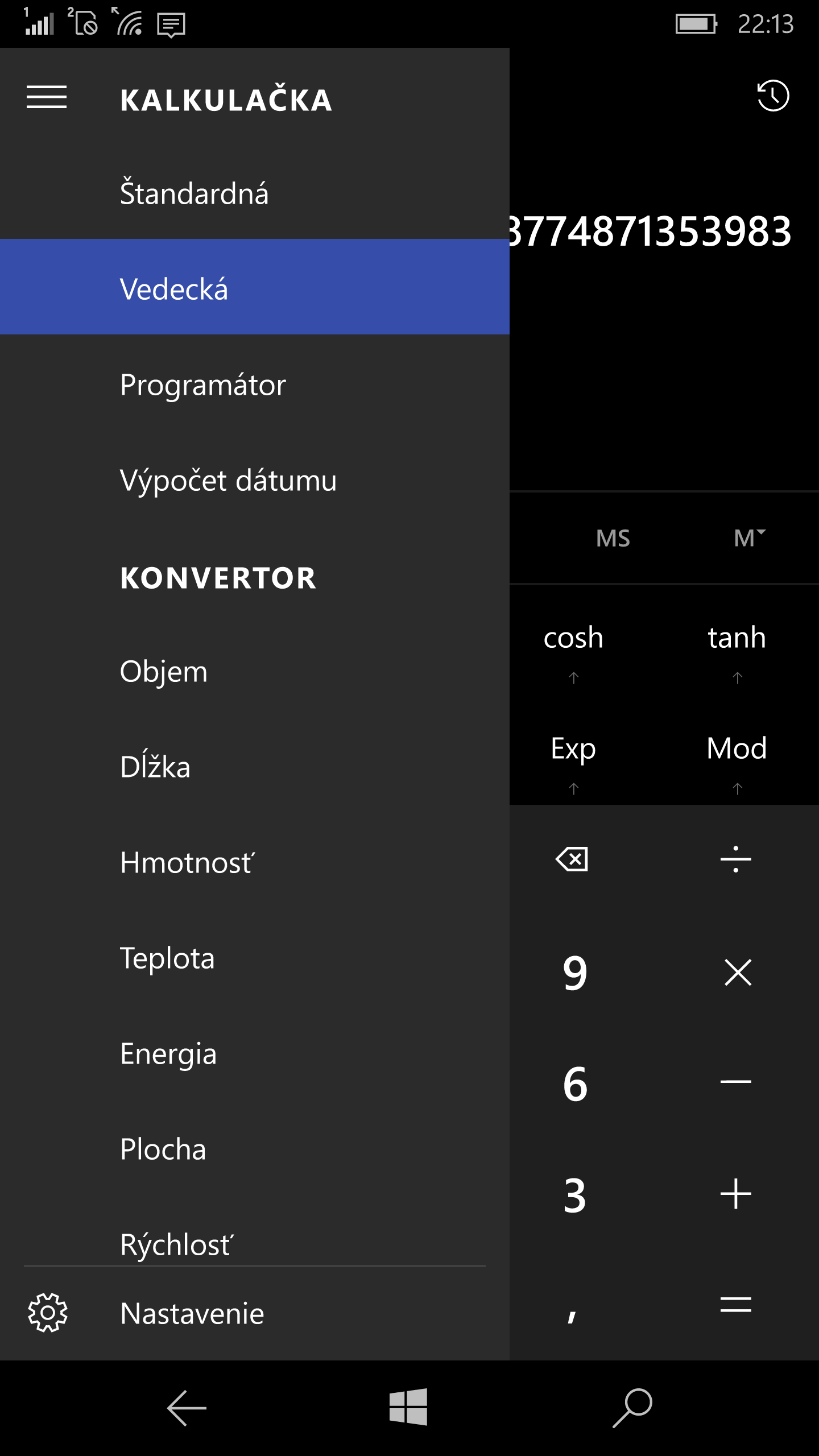Open the Teplota converter
This screenshot has height=1456, width=819.
[255, 957]
